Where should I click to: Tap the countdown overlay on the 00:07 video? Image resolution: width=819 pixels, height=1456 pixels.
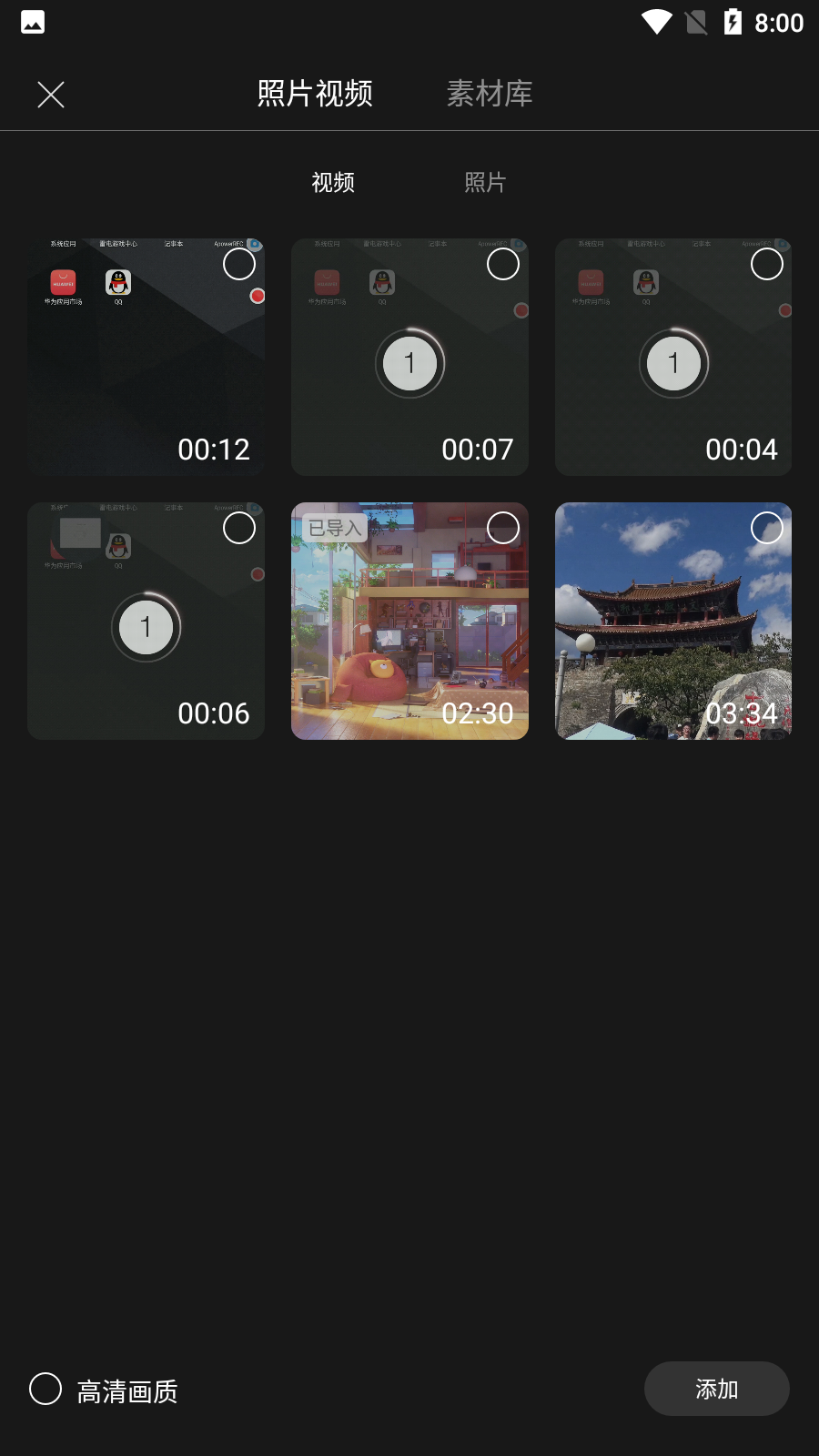409,363
